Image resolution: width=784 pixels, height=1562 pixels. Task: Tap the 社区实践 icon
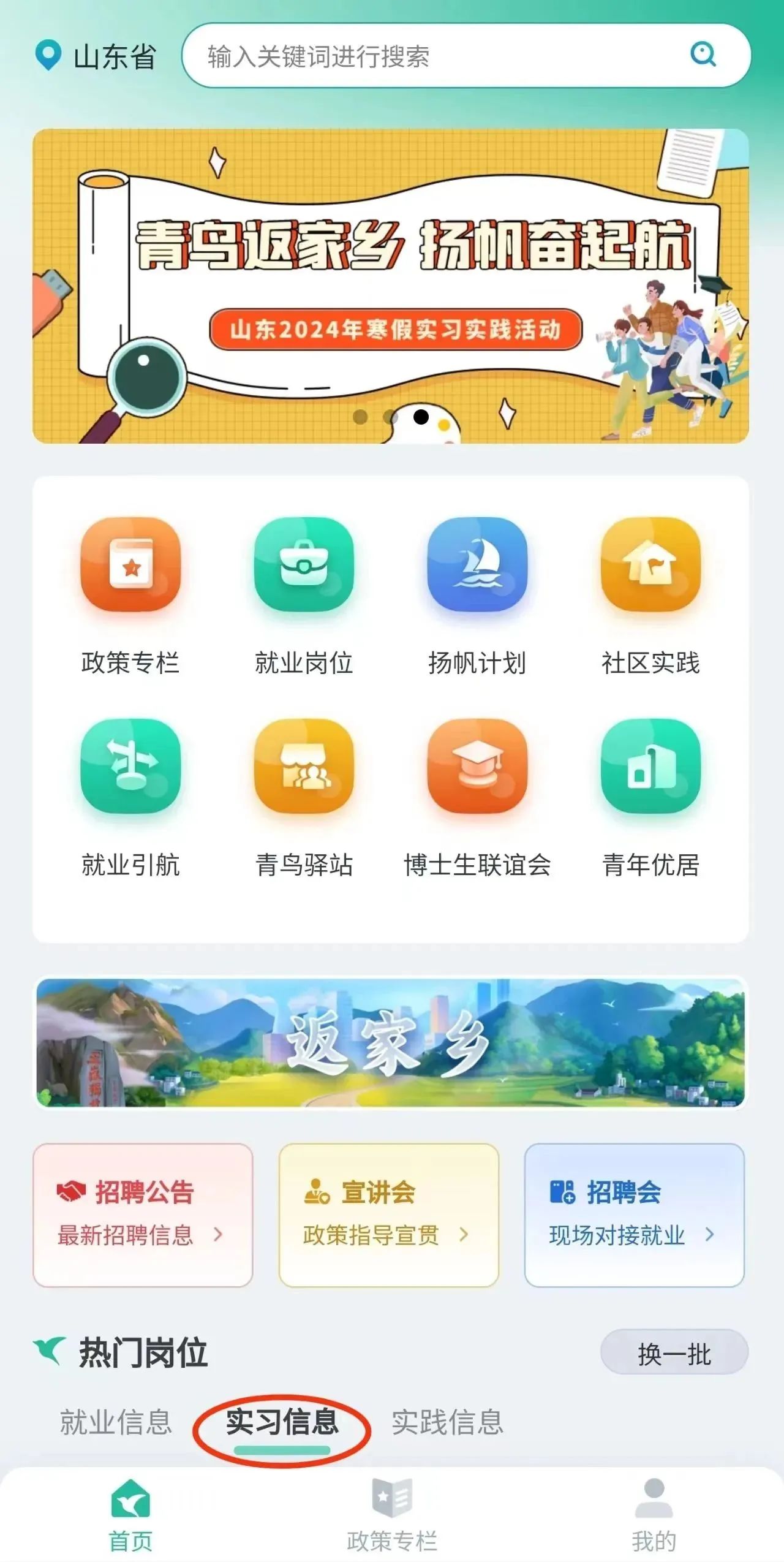point(651,567)
